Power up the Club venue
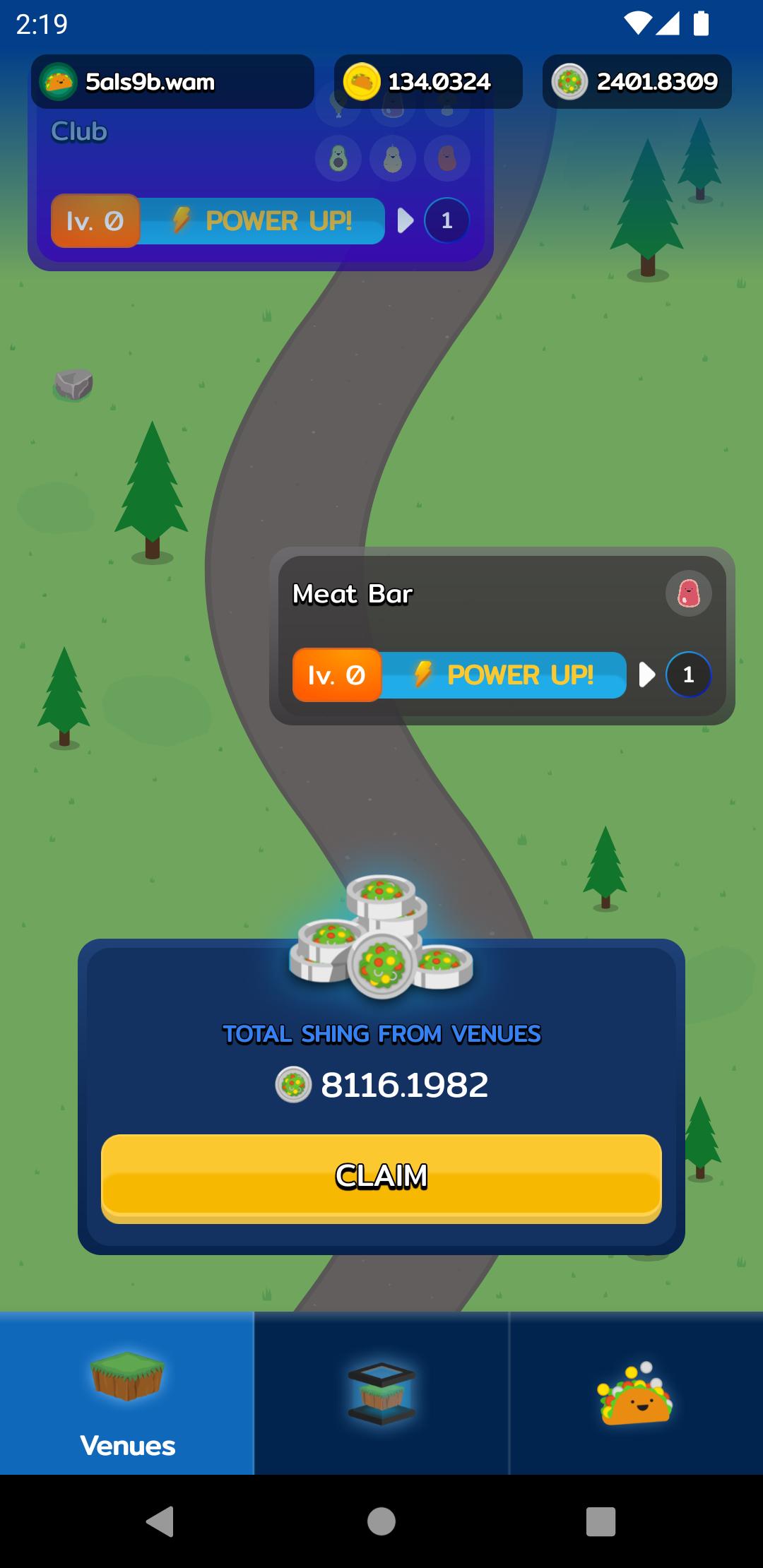This screenshot has width=763, height=1568. coord(261,221)
